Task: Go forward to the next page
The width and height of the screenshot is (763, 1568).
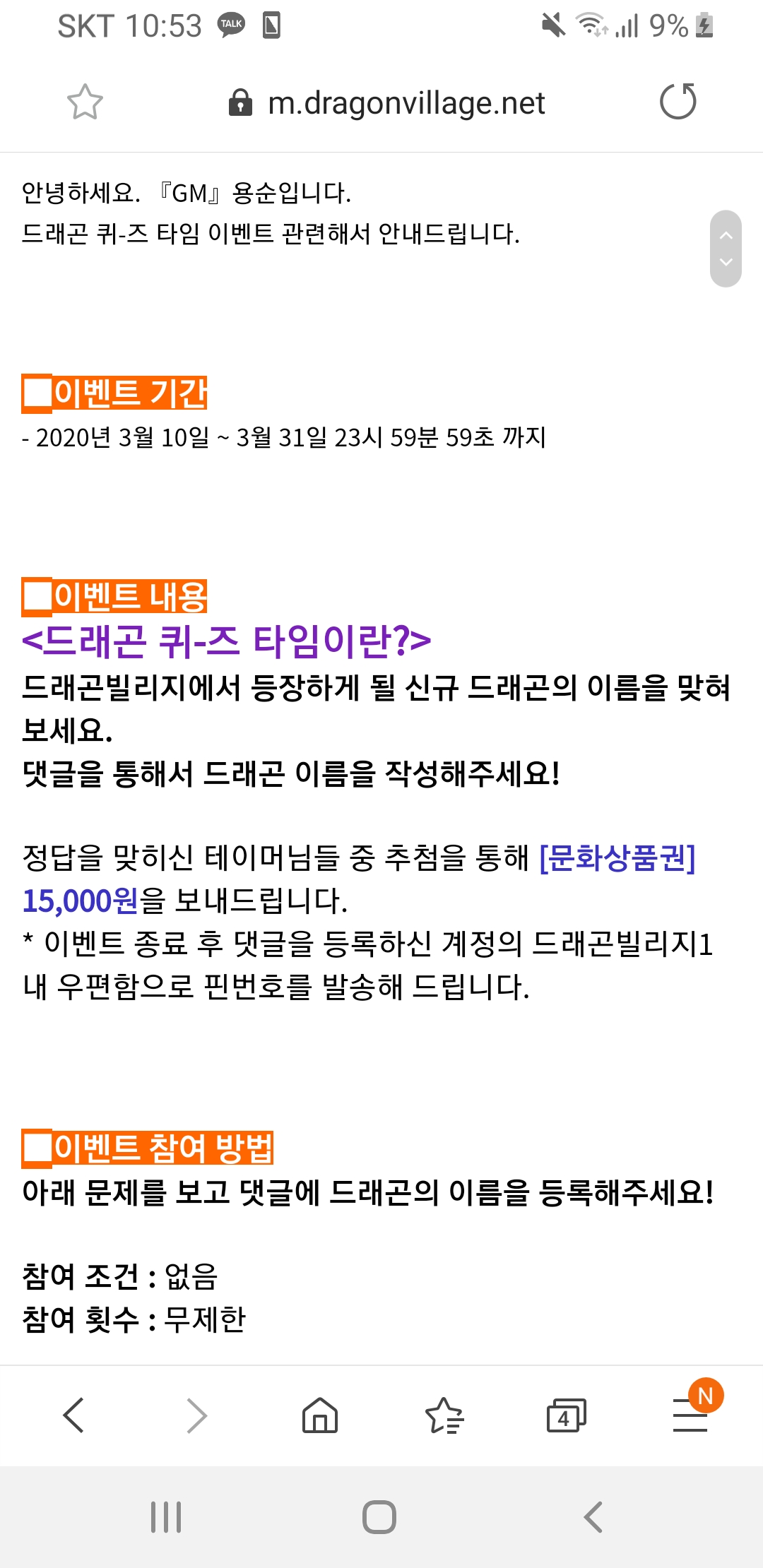Action: pos(196,1415)
